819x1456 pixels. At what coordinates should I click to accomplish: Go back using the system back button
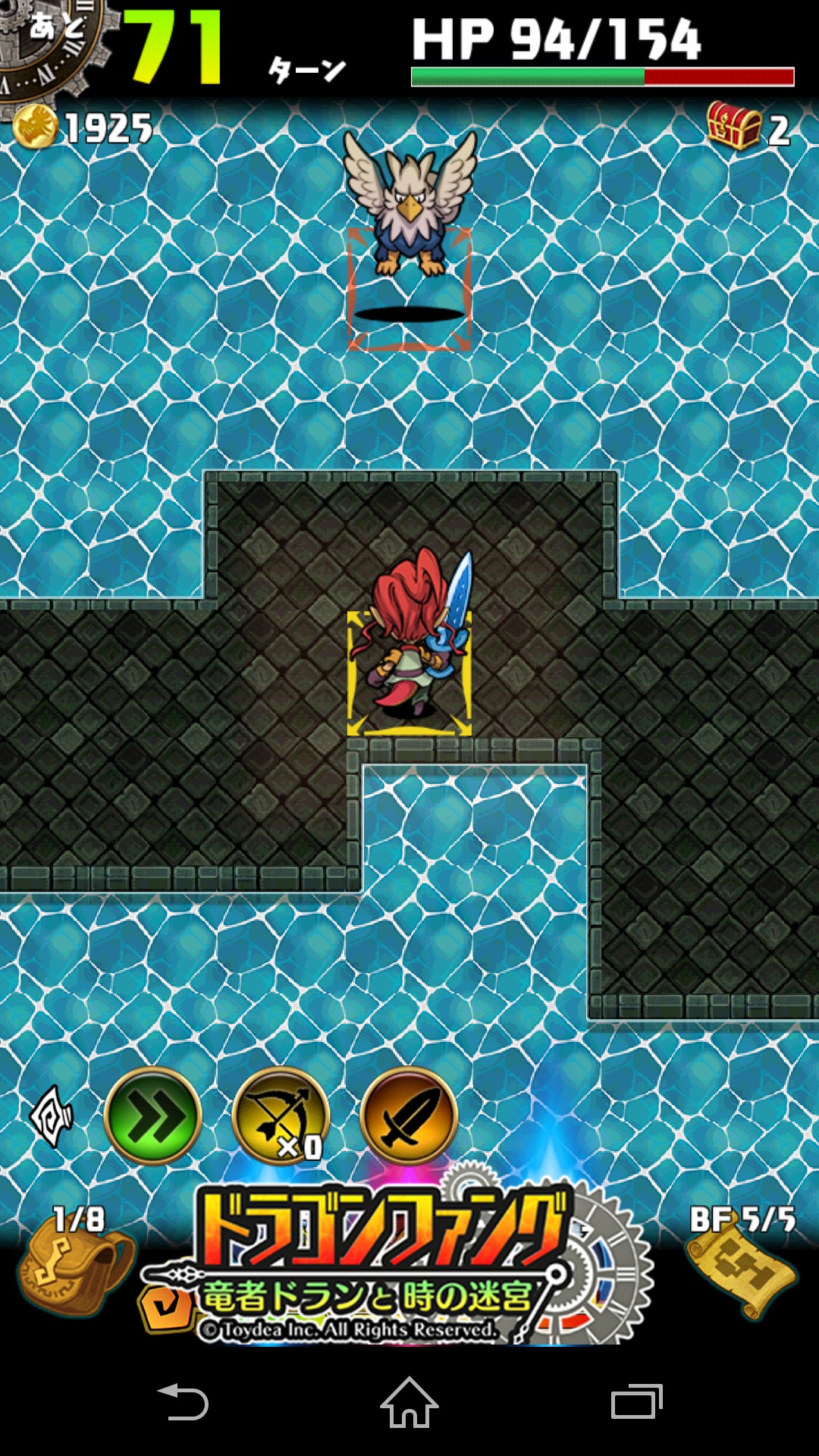(x=182, y=1402)
